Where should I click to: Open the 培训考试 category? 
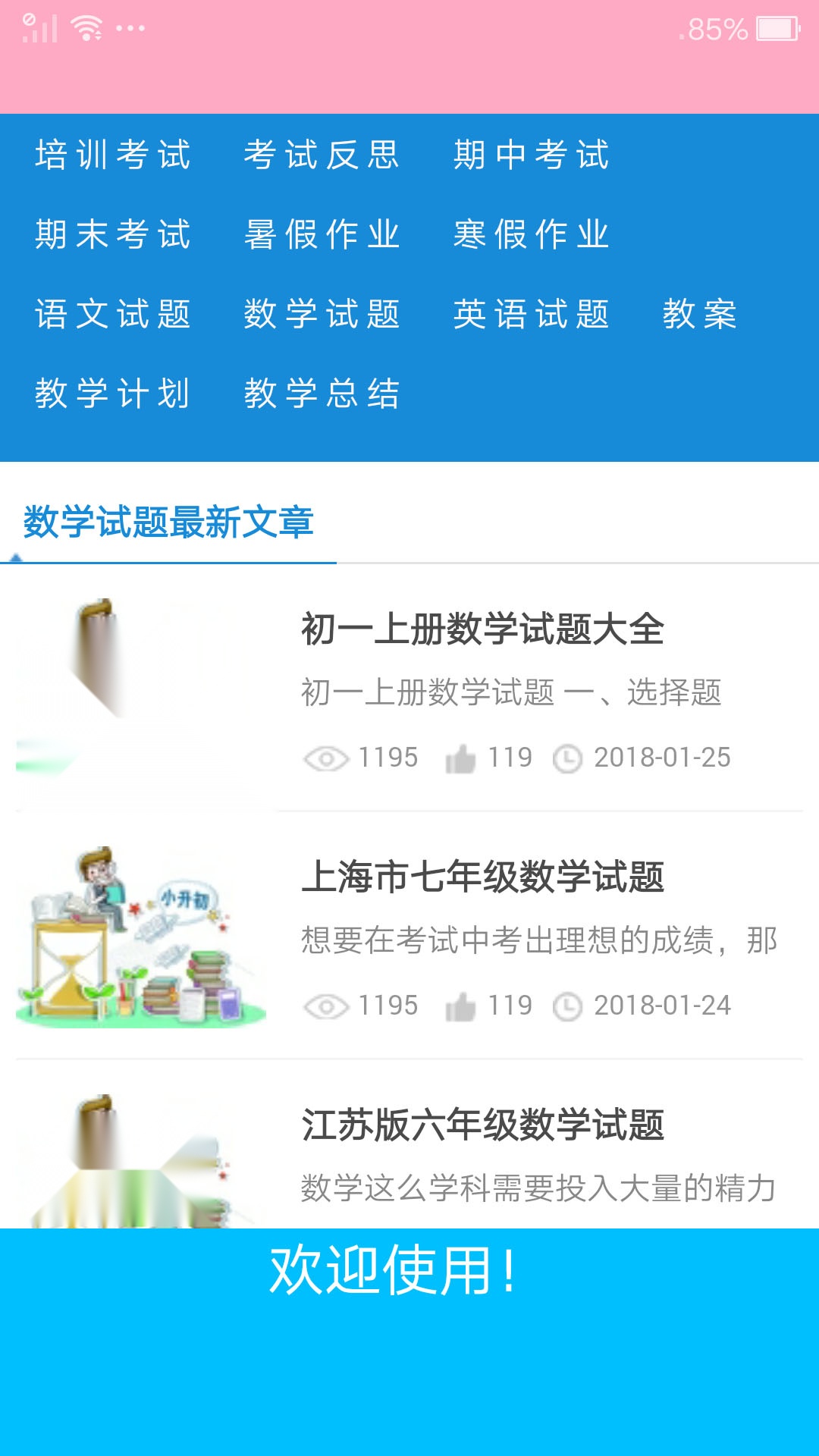[x=112, y=155]
